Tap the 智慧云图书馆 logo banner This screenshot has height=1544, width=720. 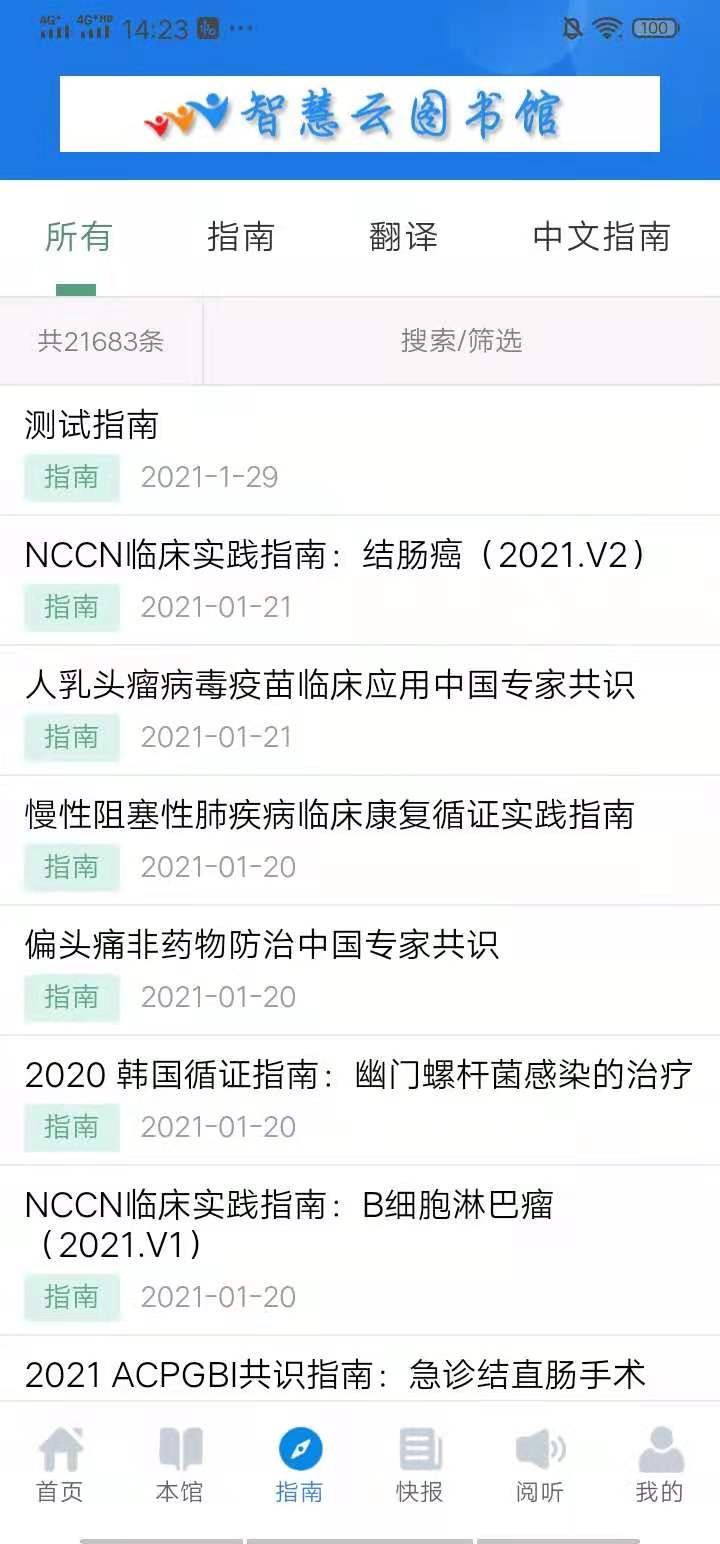click(x=360, y=113)
